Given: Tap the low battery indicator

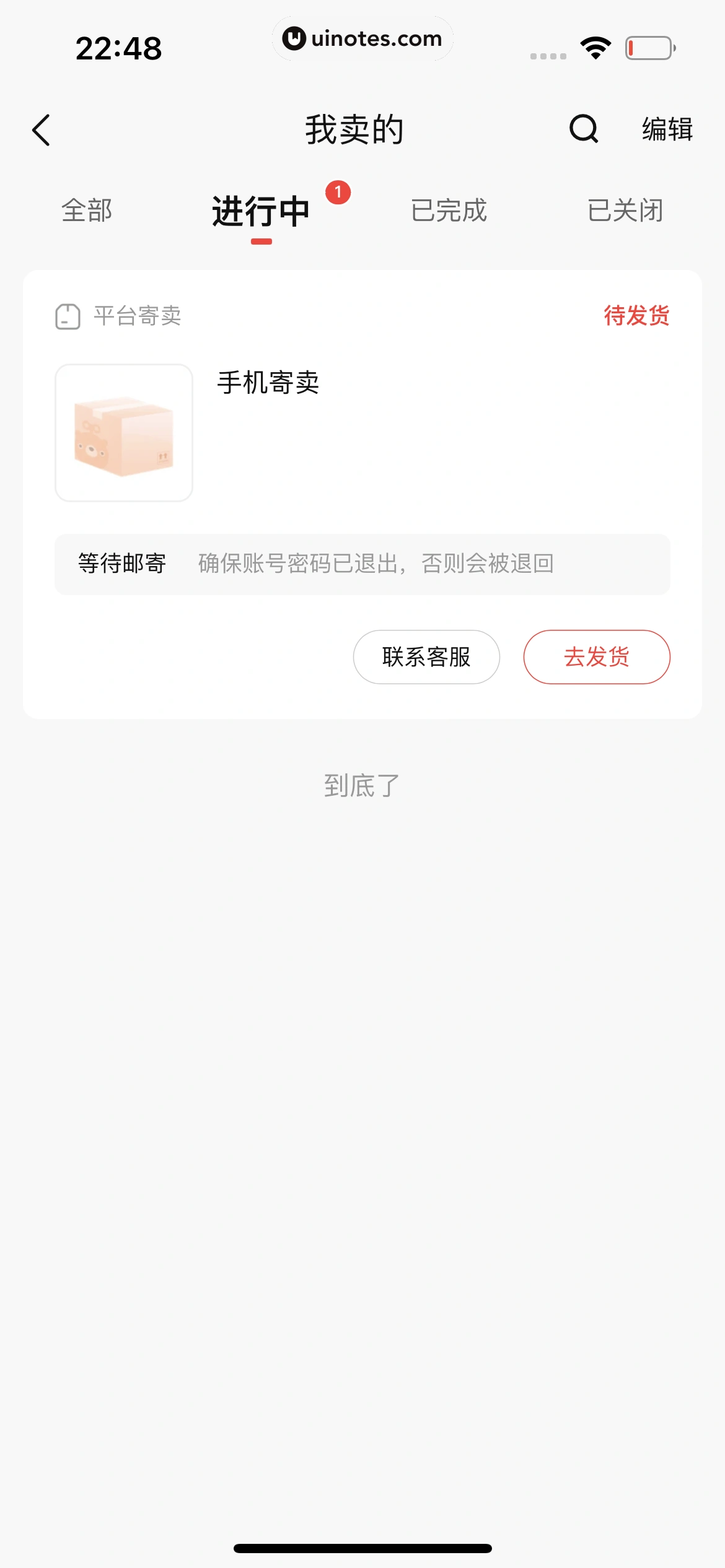Looking at the screenshot, I should click(649, 46).
